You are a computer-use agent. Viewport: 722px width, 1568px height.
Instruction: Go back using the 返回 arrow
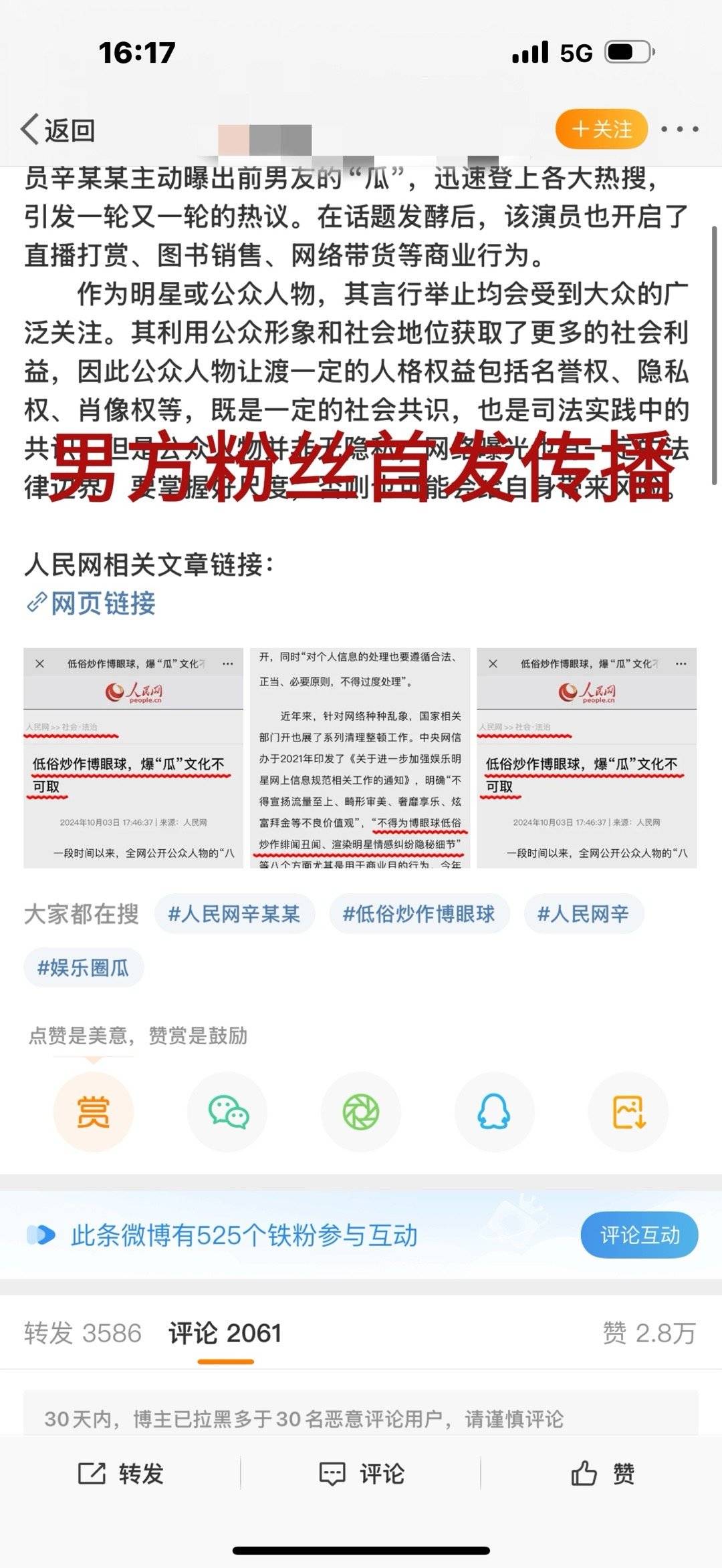(57, 130)
